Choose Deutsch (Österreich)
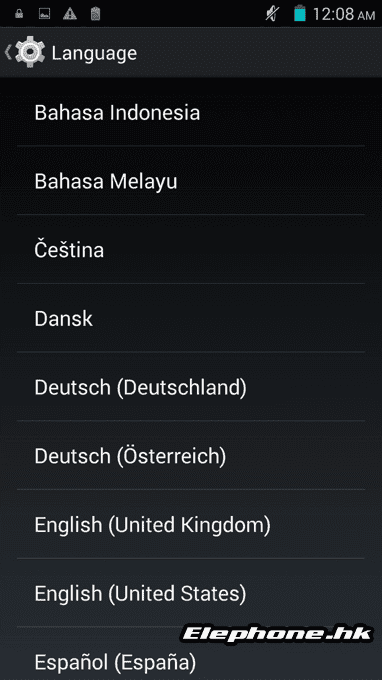This screenshot has width=382, height=680. [x=191, y=455]
